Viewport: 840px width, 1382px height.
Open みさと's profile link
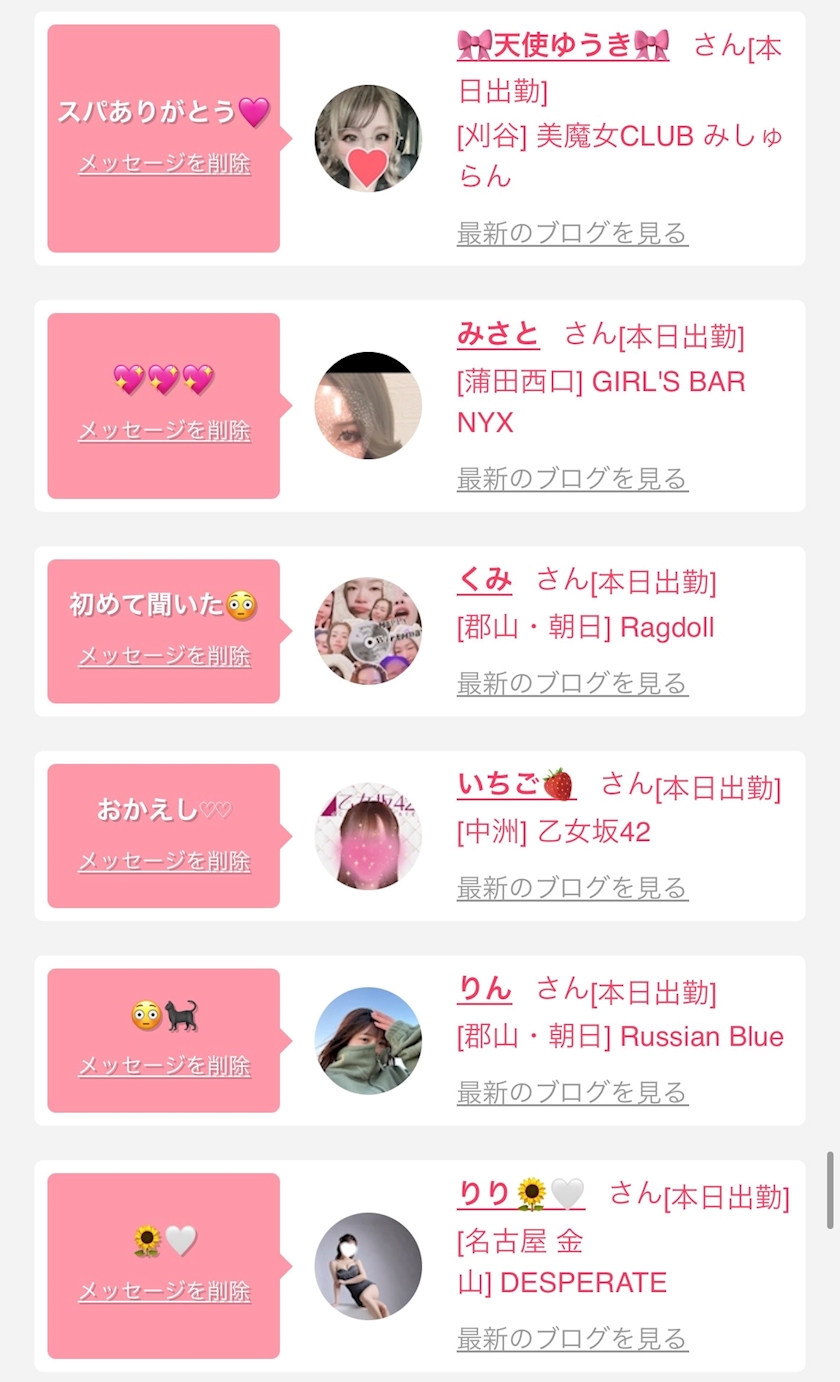(x=498, y=334)
